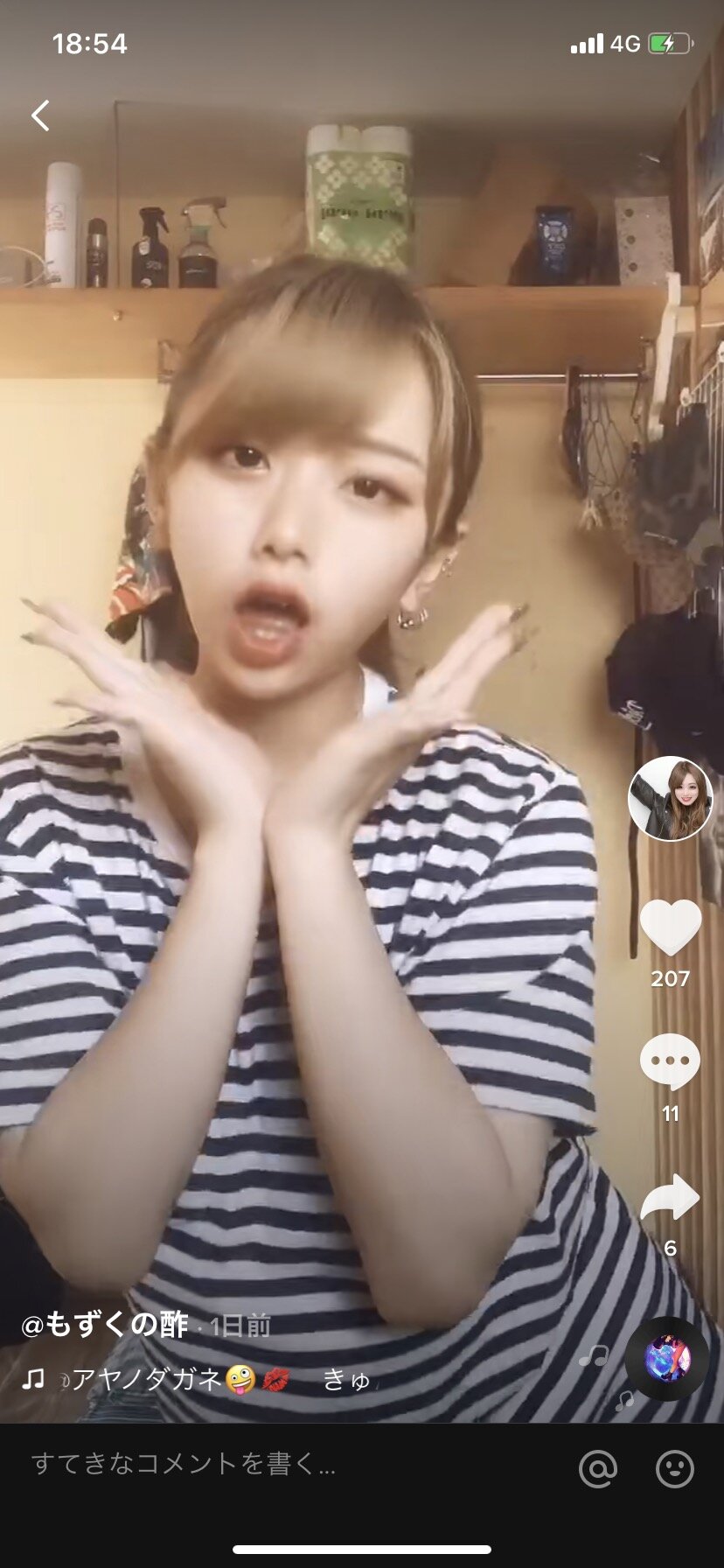Open the comments bubble
724x1568 pixels.
[x=671, y=1062]
